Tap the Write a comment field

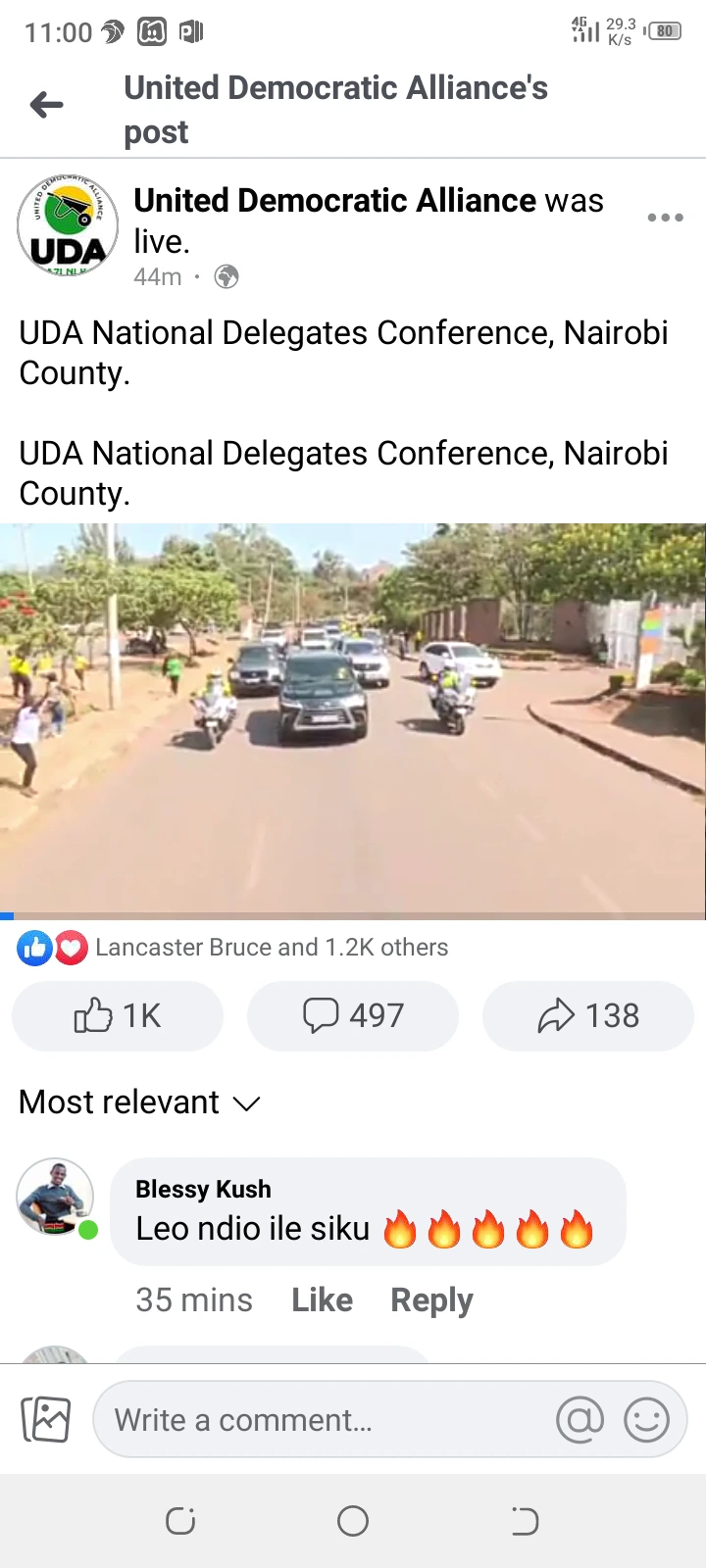pos(324,1420)
